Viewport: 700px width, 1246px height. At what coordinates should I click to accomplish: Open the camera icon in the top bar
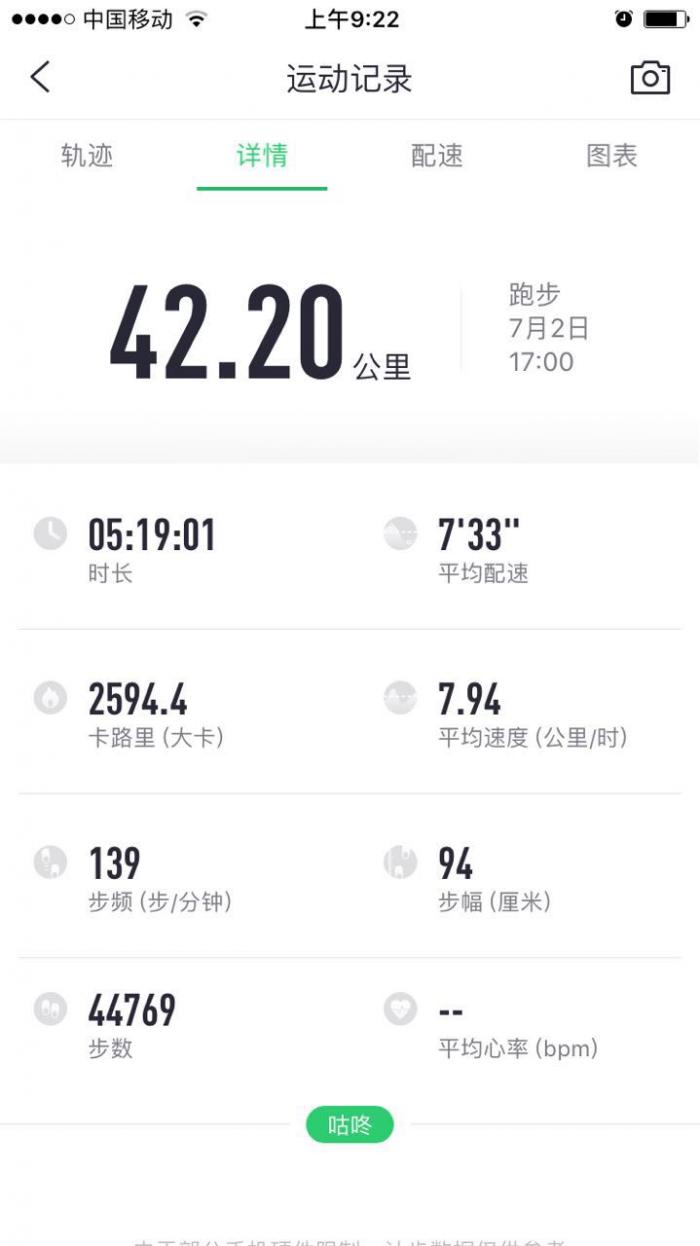649,78
